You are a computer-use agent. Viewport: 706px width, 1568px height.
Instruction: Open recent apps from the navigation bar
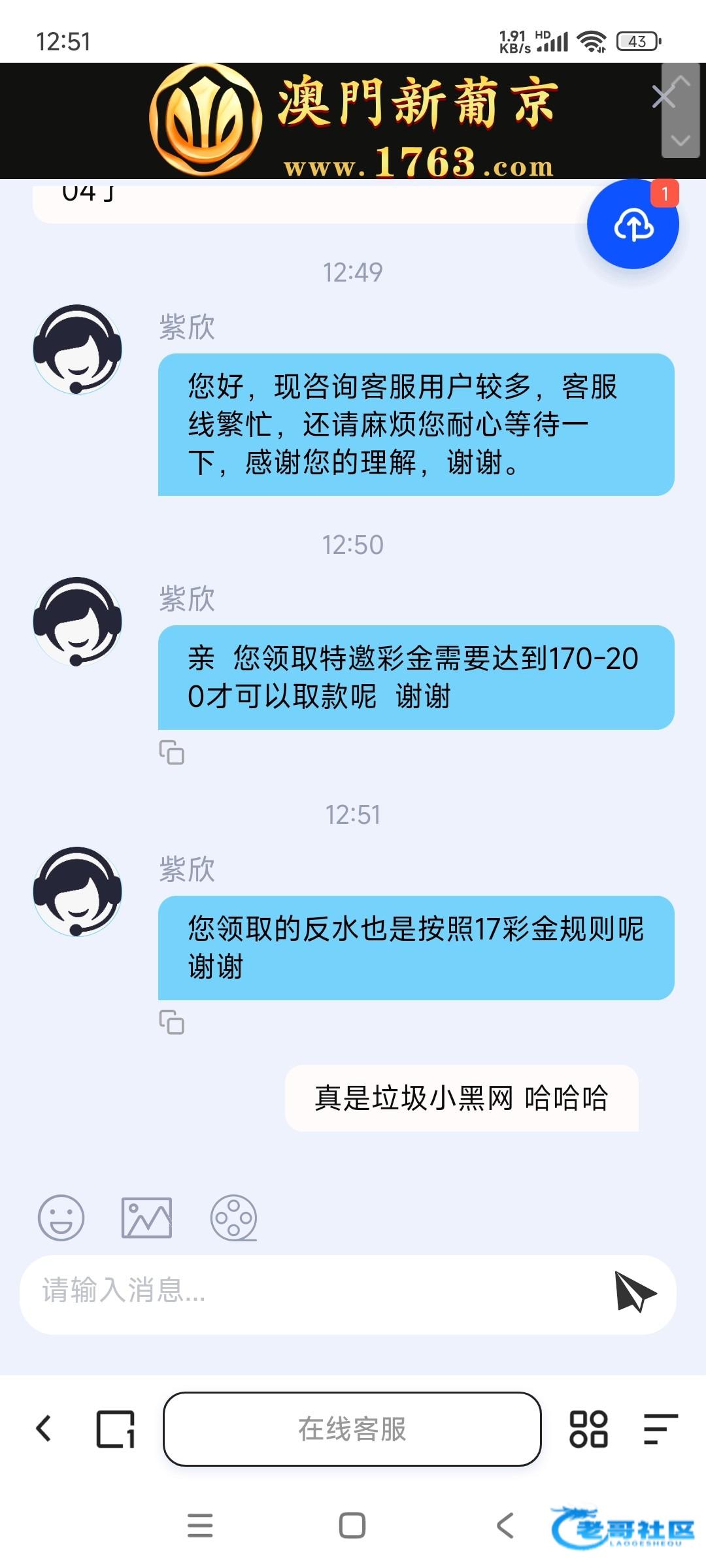click(x=199, y=1526)
